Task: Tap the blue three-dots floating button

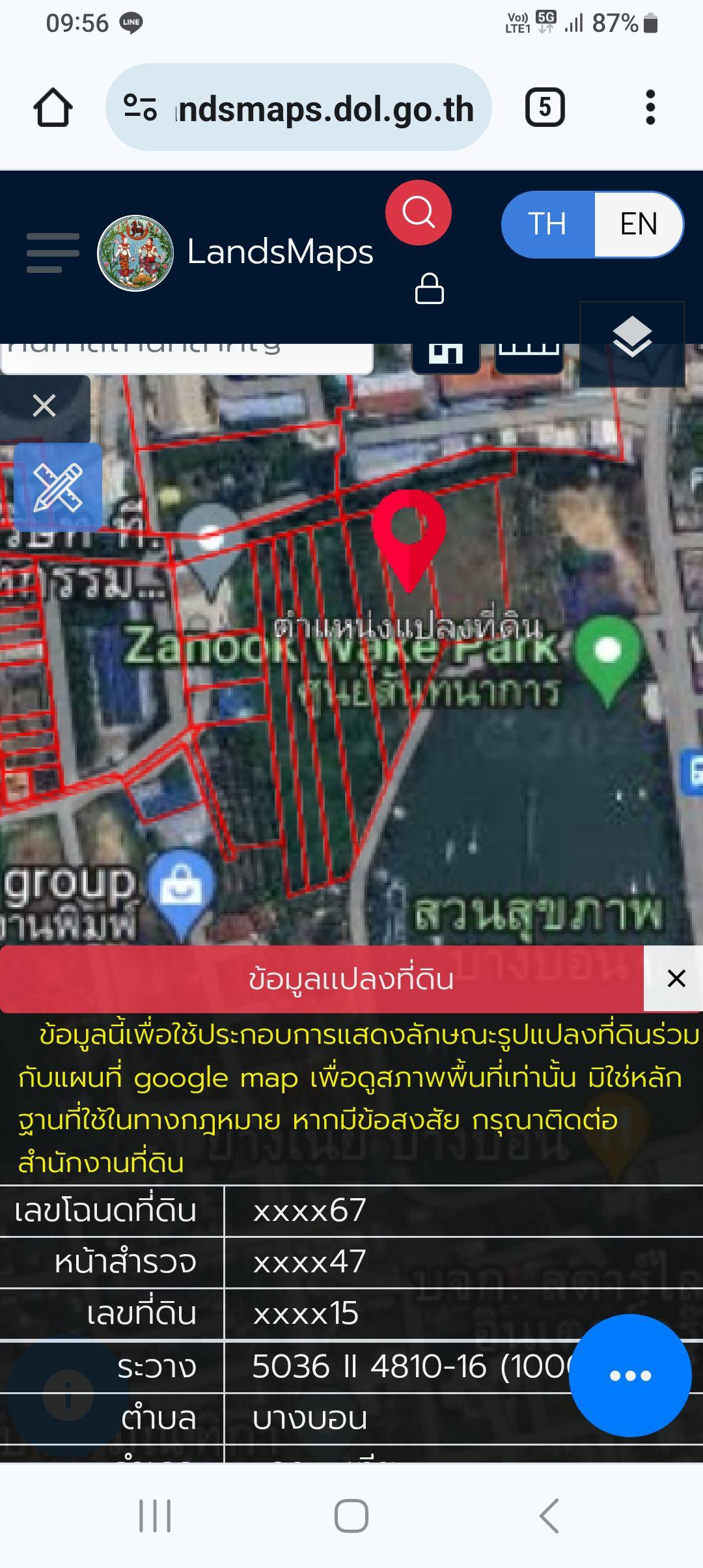Action: coord(630,1375)
